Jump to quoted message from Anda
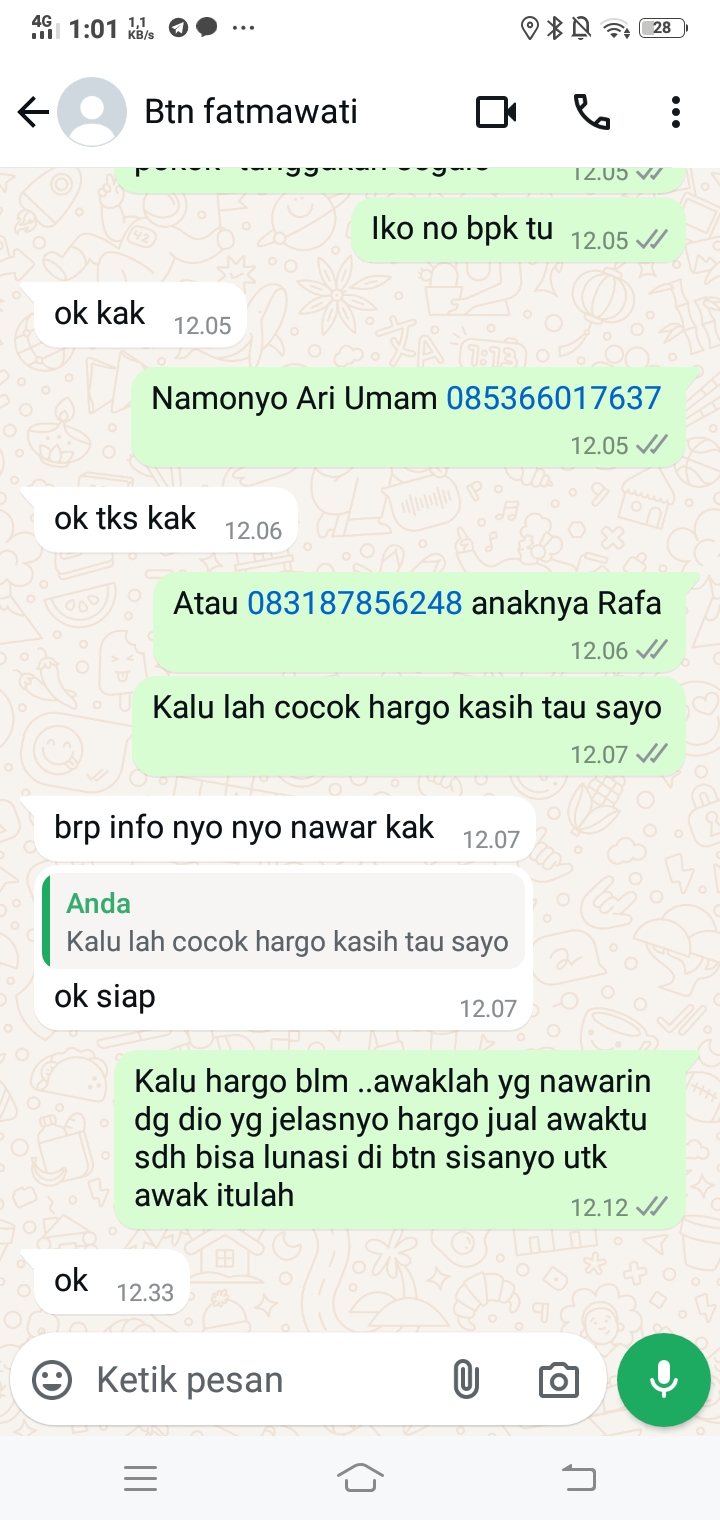Image resolution: width=720 pixels, height=1520 pixels. coord(285,922)
